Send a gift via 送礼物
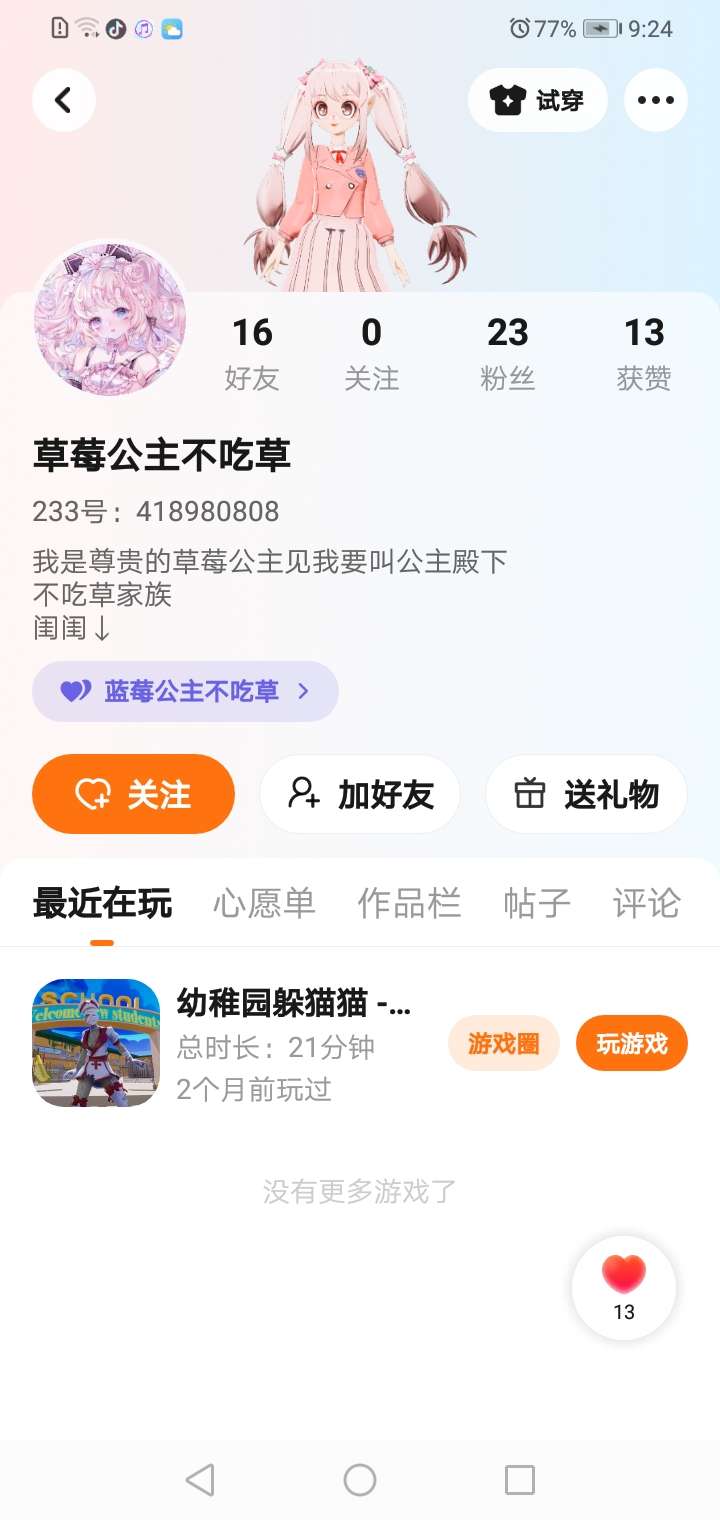This screenshot has height=1520, width=720. pyautogui.click(x=586, y=794)
